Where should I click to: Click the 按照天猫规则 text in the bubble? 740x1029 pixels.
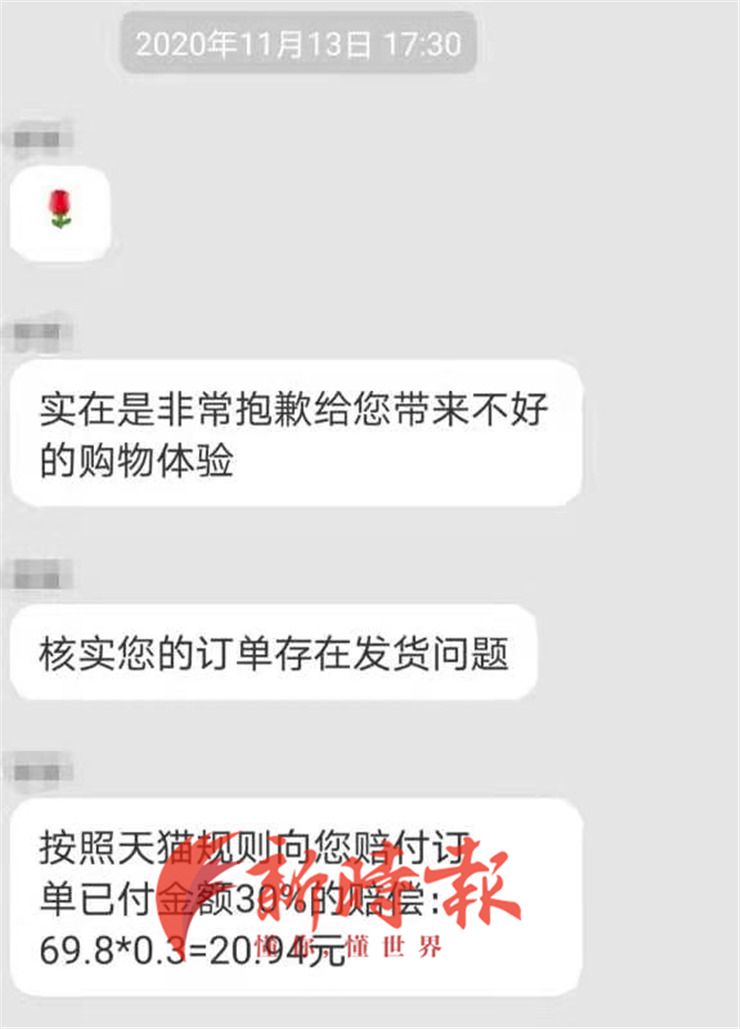pyautogui.click(x=150, y=845)
